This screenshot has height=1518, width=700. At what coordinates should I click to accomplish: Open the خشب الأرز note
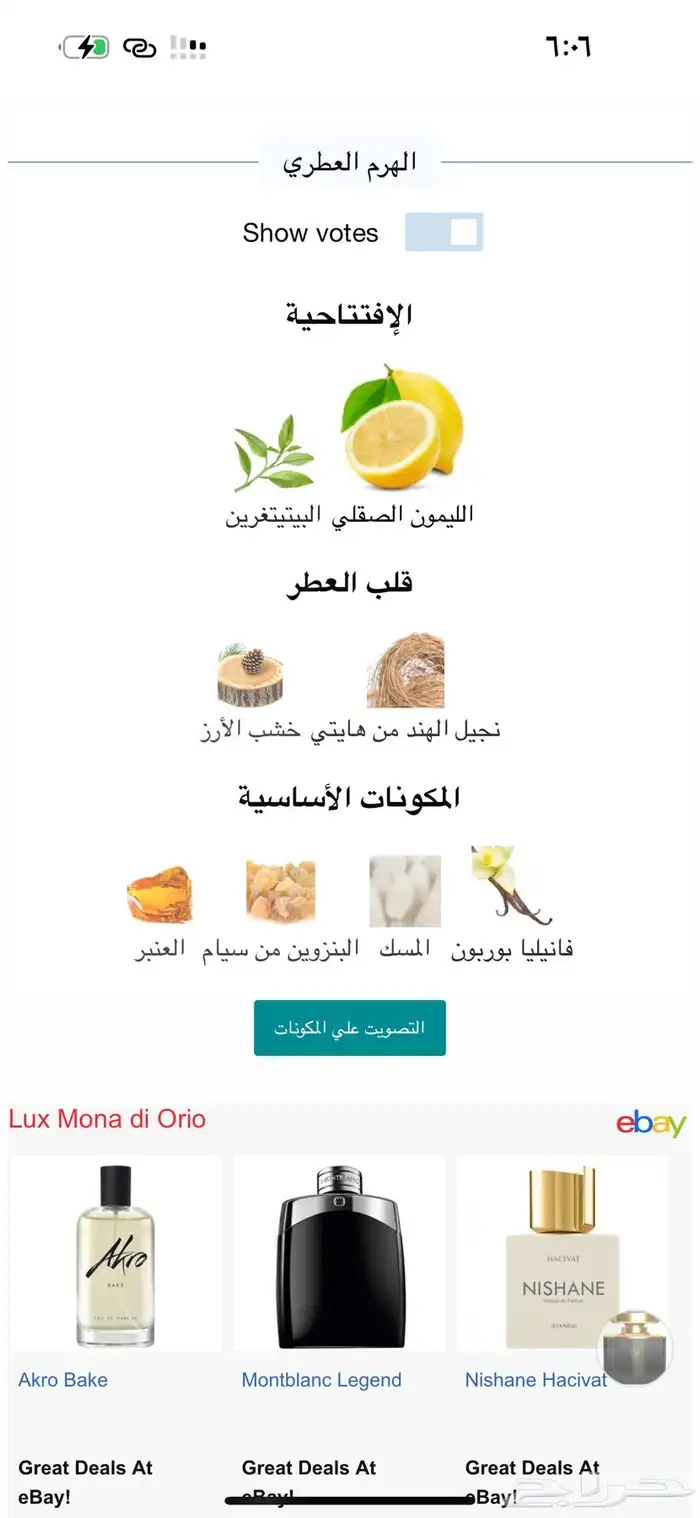(x=250, y=678)
